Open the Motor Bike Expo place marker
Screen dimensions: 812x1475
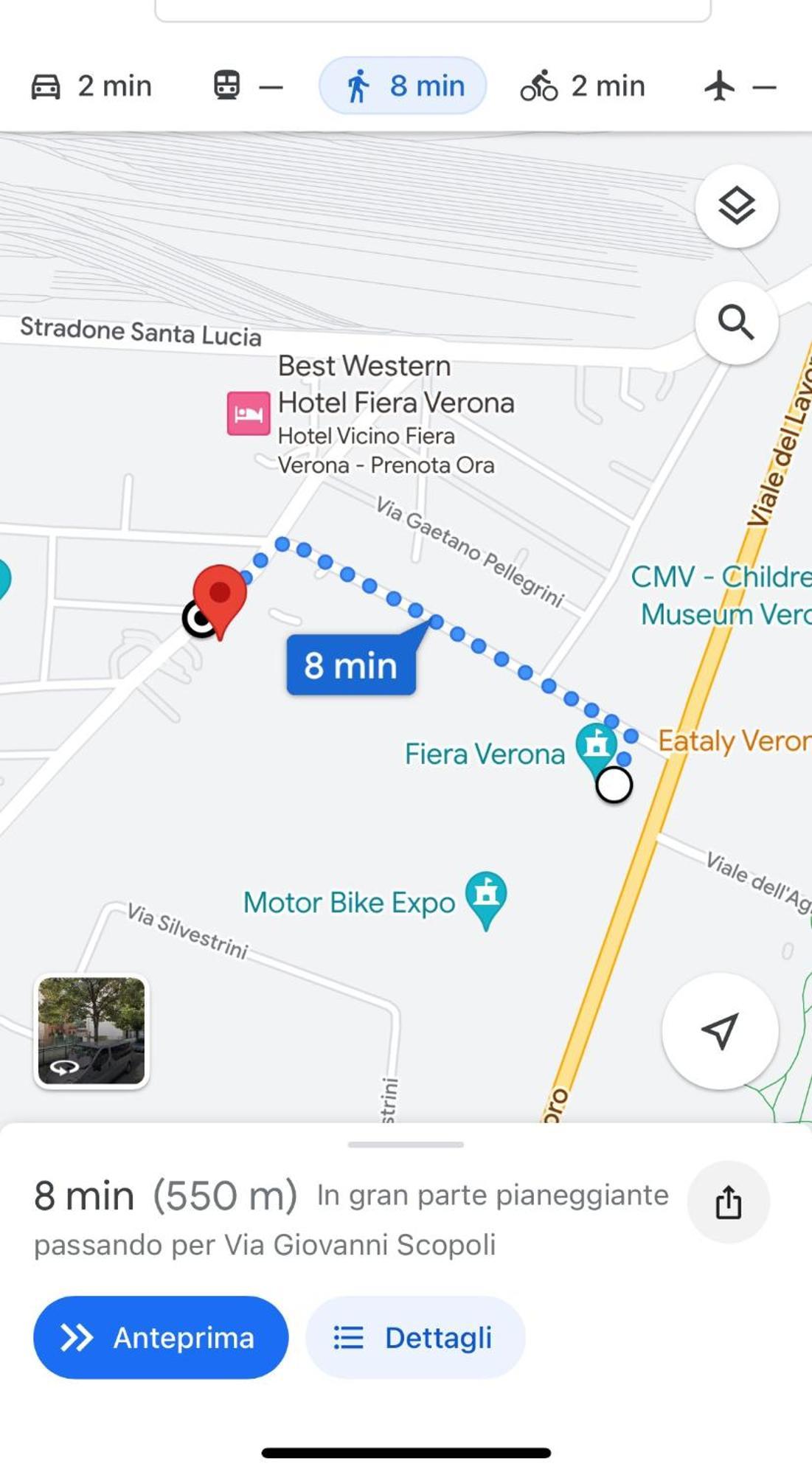(485, 896)
